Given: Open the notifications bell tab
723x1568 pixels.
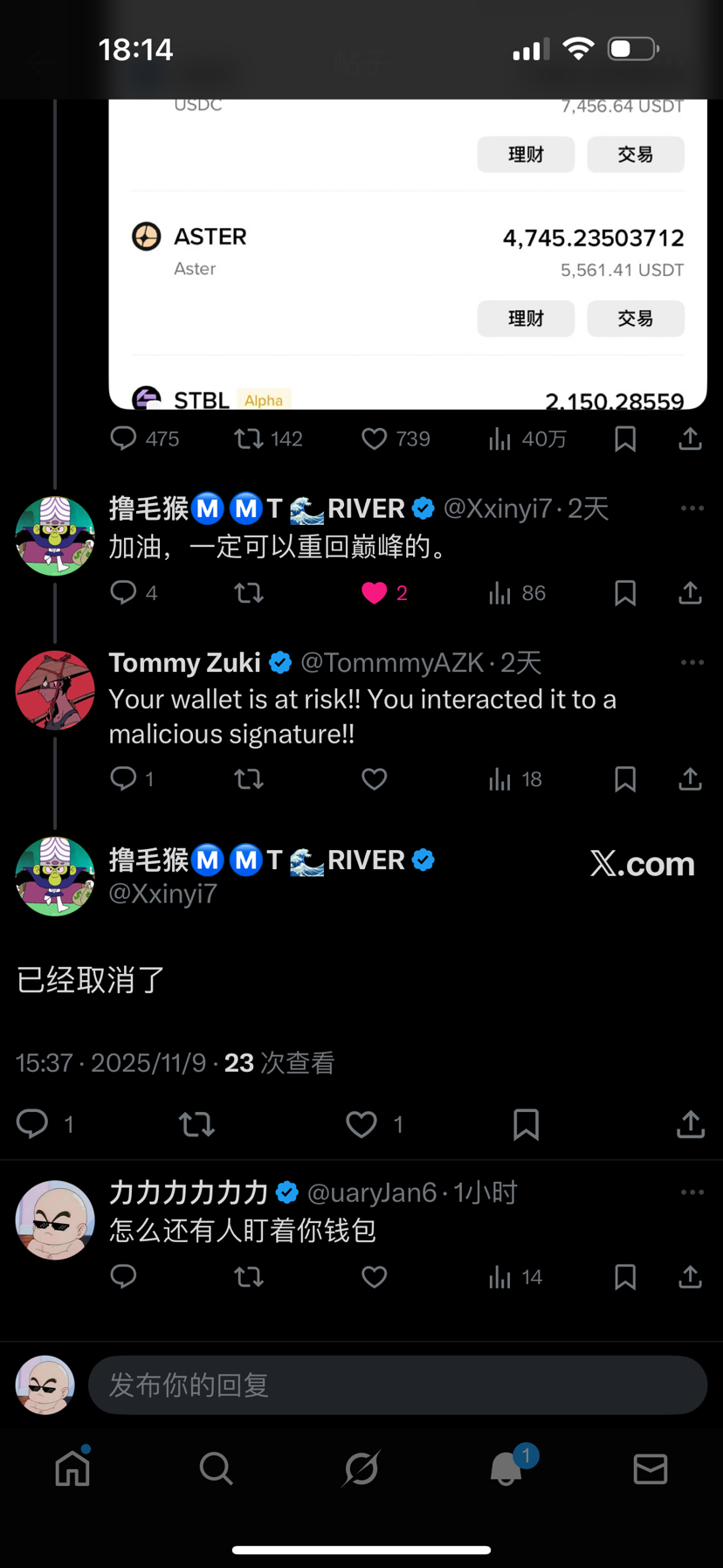Looking at the screenshot, I should (506, 1468).
